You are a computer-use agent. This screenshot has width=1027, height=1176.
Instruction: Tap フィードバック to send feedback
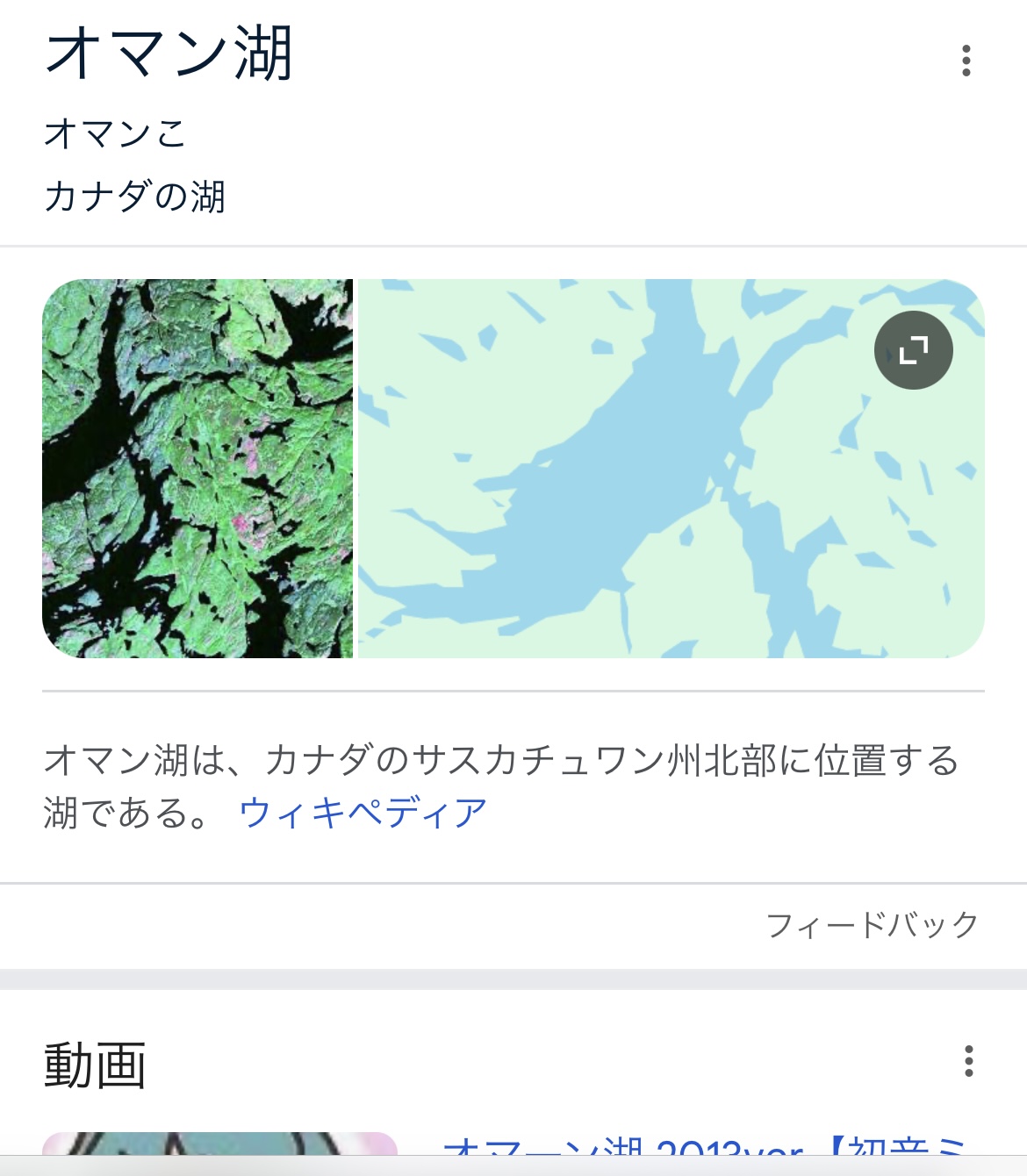tap(872, 924)
